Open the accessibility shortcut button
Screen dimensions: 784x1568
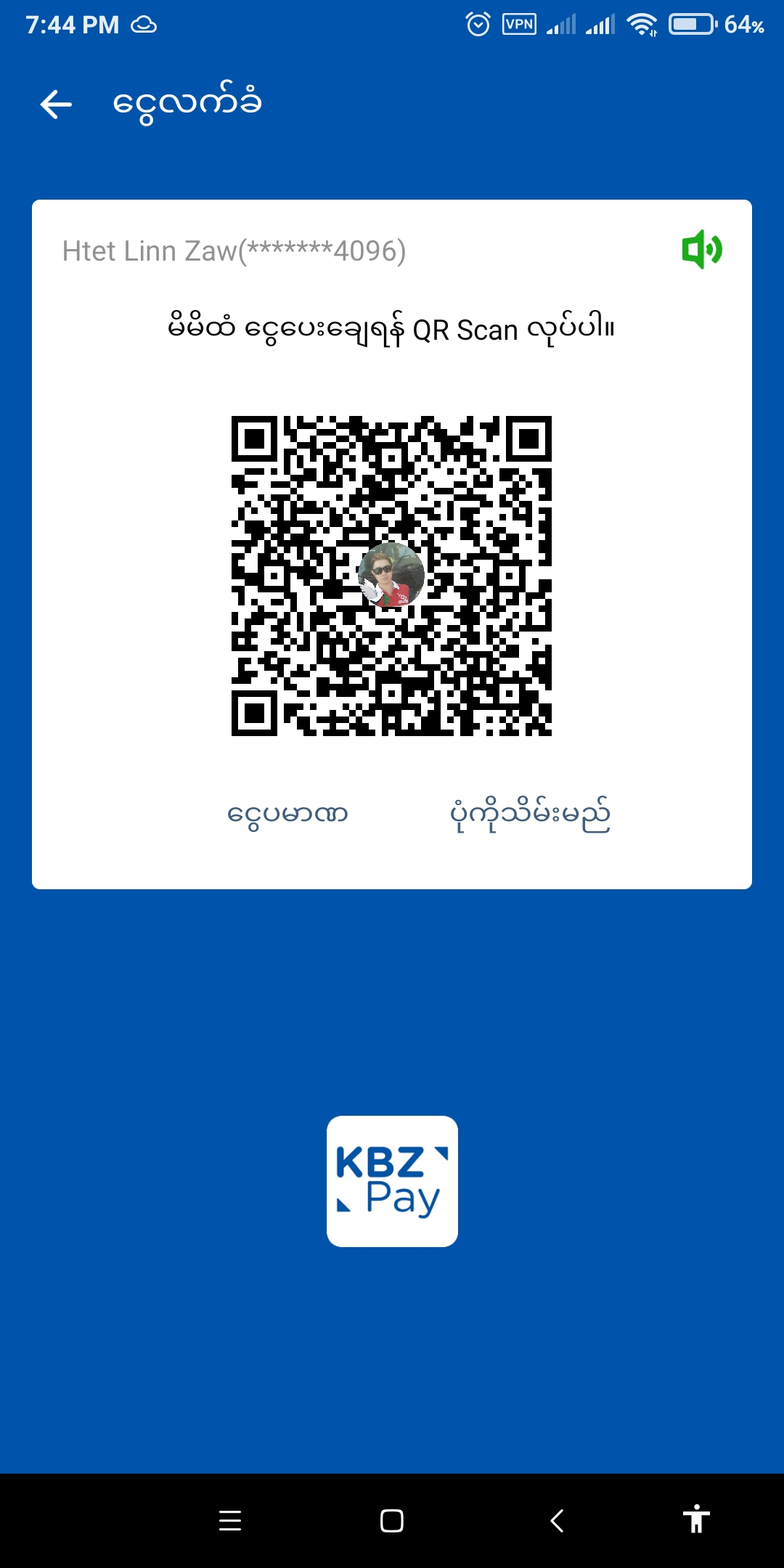pyautogui.click(x=695, y=1519)
